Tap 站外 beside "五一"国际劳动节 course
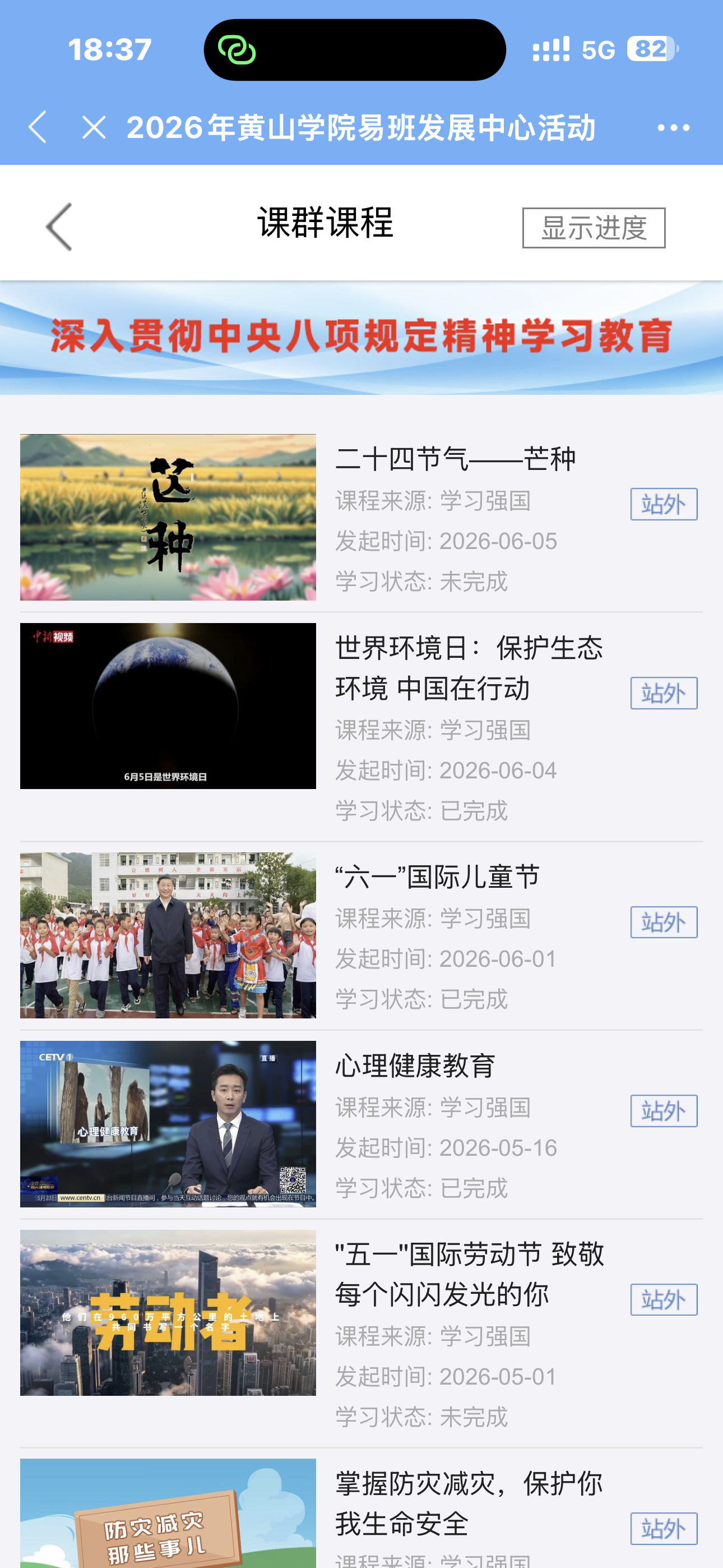 pos(664,1299)
